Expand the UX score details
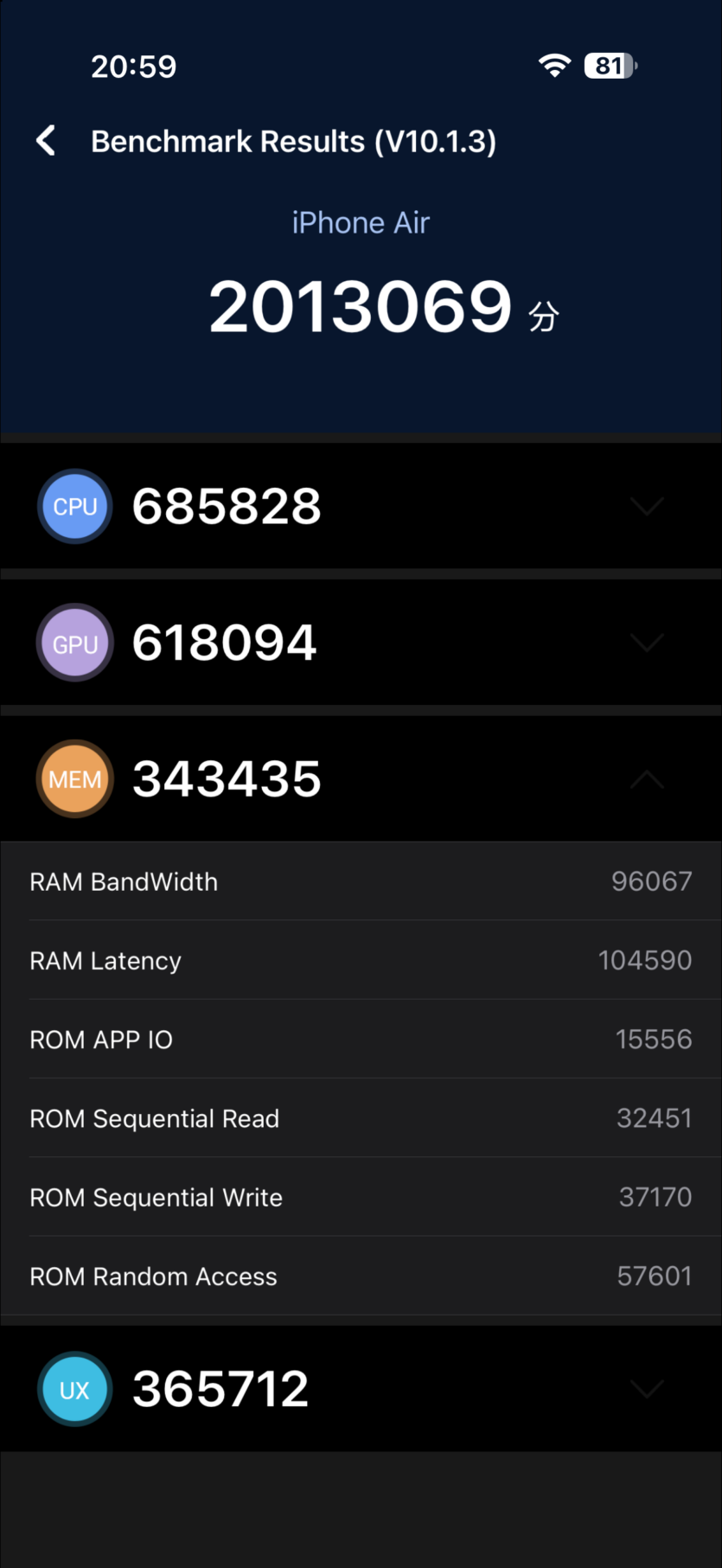Screen dimensions: 722x1568 [647, 1389]
